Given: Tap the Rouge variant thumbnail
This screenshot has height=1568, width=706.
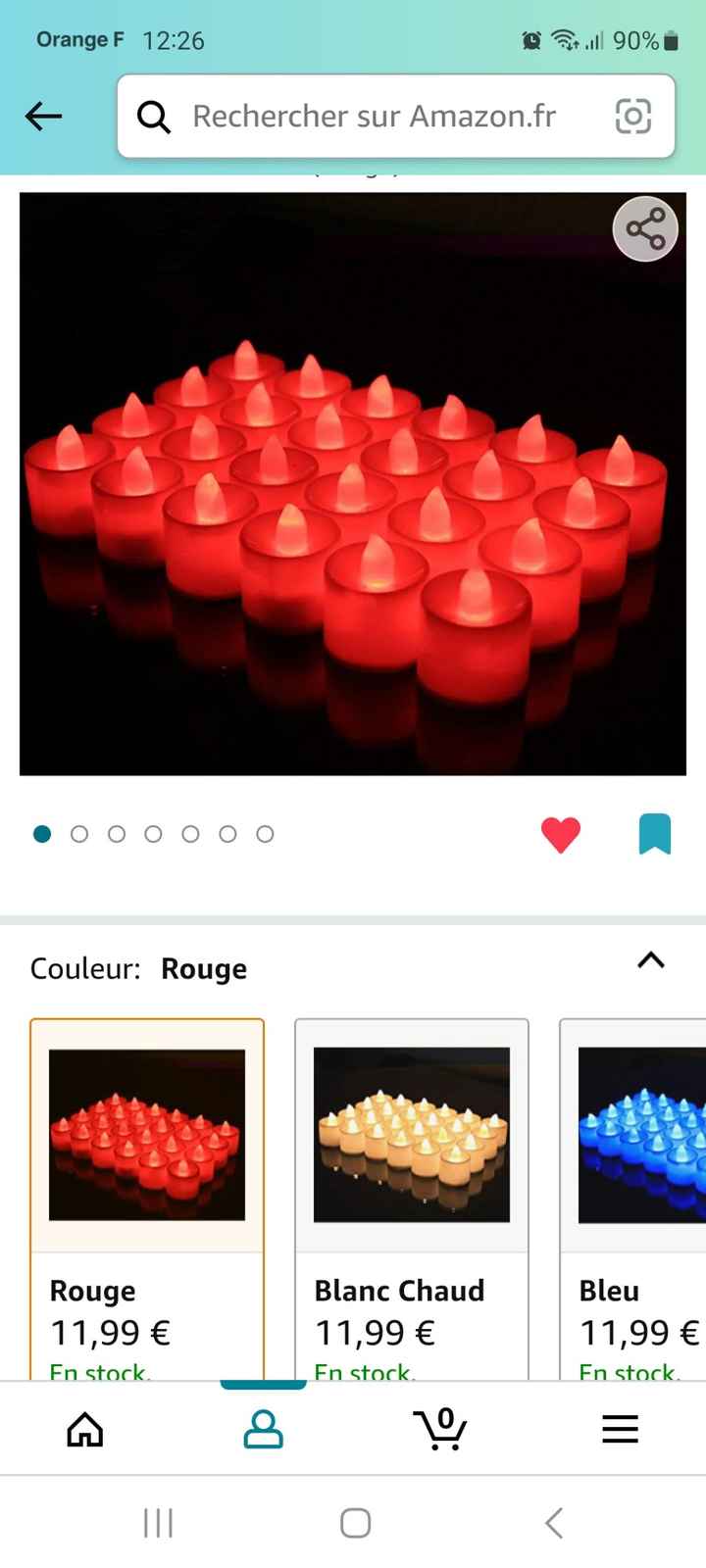Looking at the screenshot, I should pyautogui.click(x=146, y=1137).
